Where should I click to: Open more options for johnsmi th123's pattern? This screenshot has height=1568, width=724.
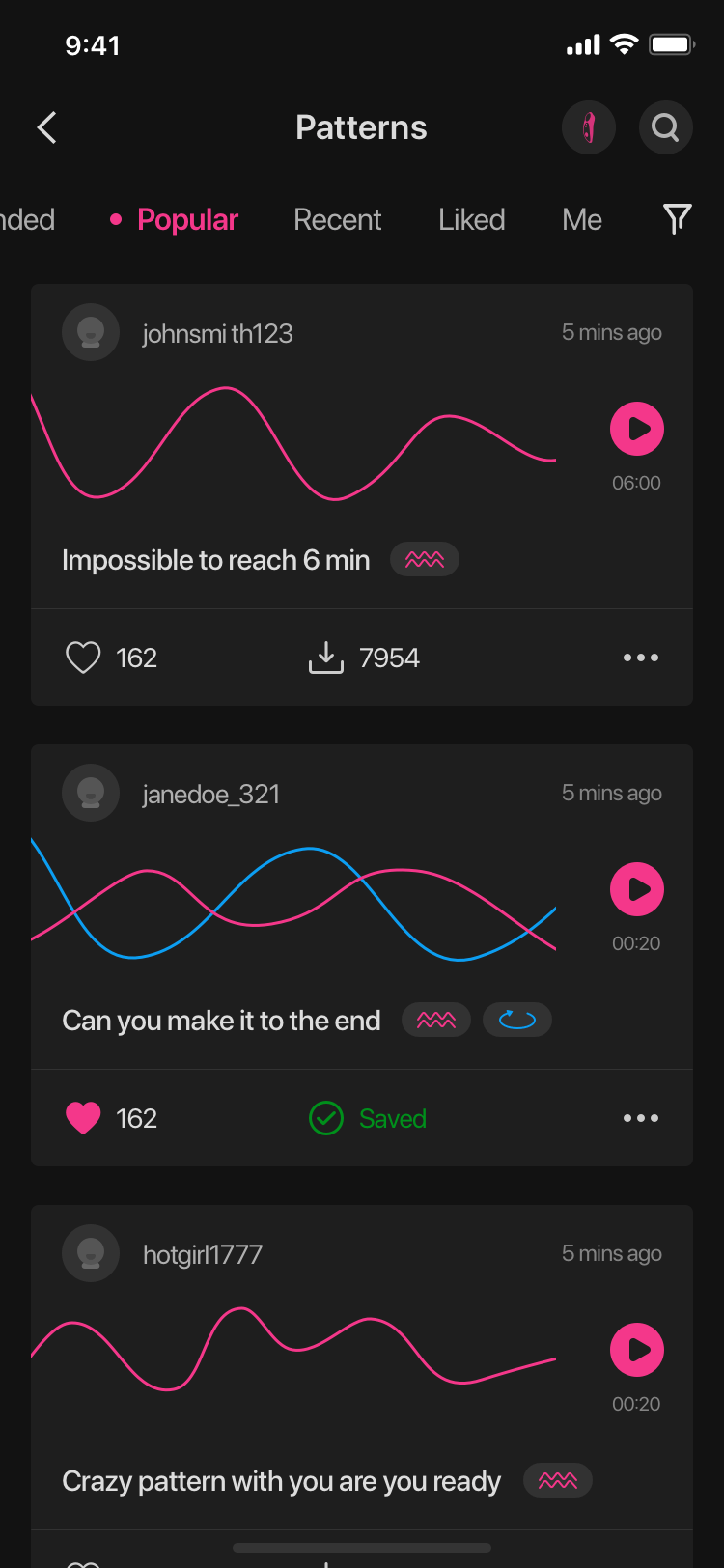pos(640,658)
